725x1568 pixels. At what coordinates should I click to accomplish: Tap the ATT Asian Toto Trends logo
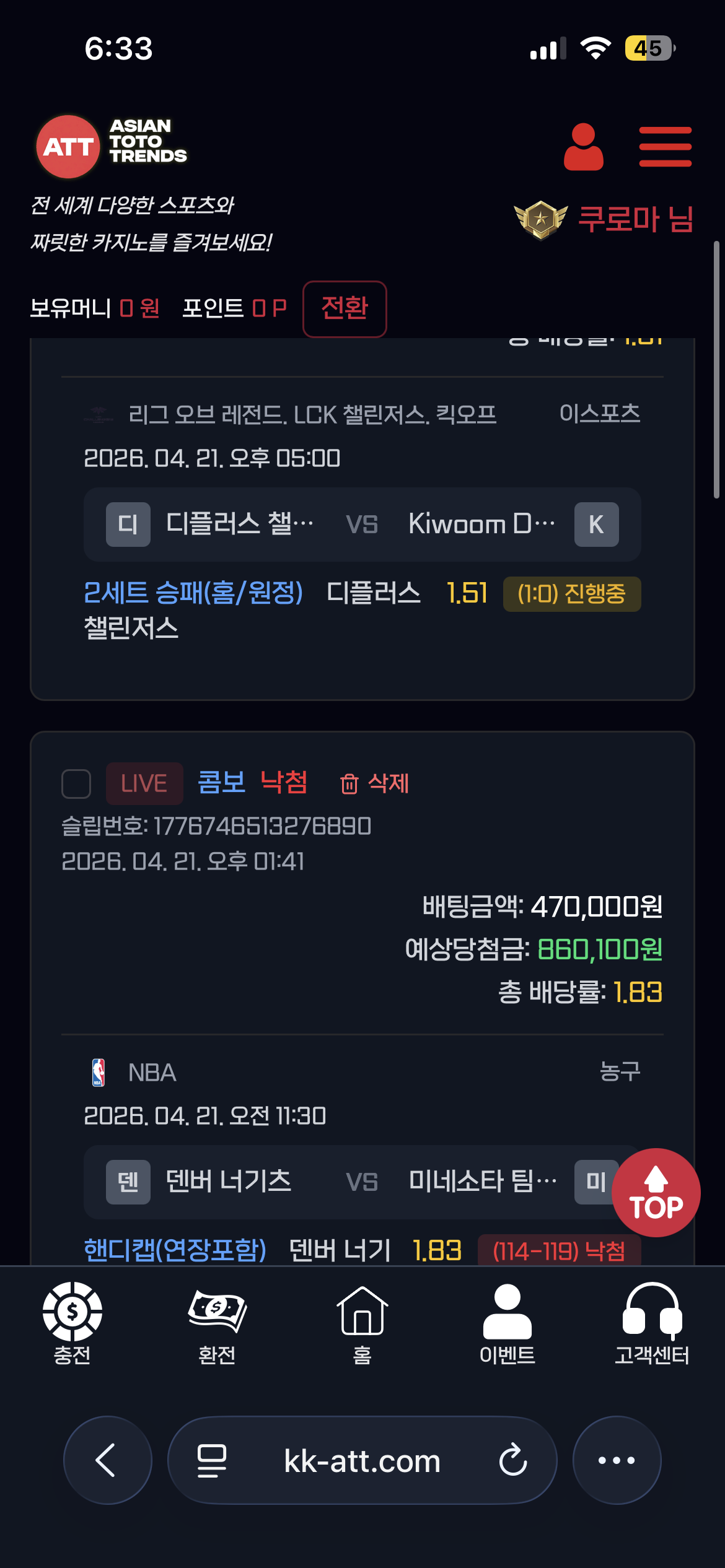112,147
